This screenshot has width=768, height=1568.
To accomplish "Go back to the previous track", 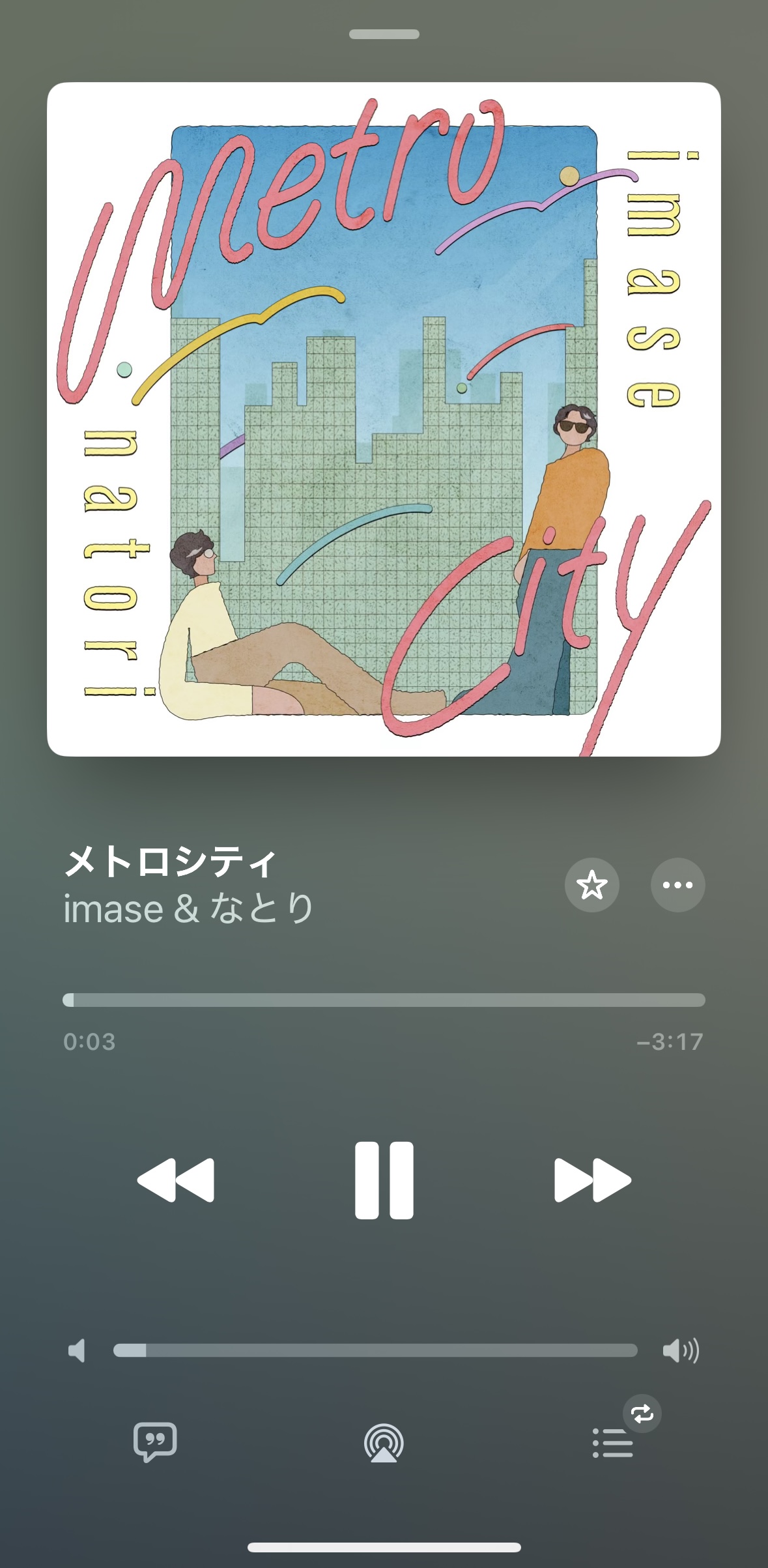I will click(176, 1180).
